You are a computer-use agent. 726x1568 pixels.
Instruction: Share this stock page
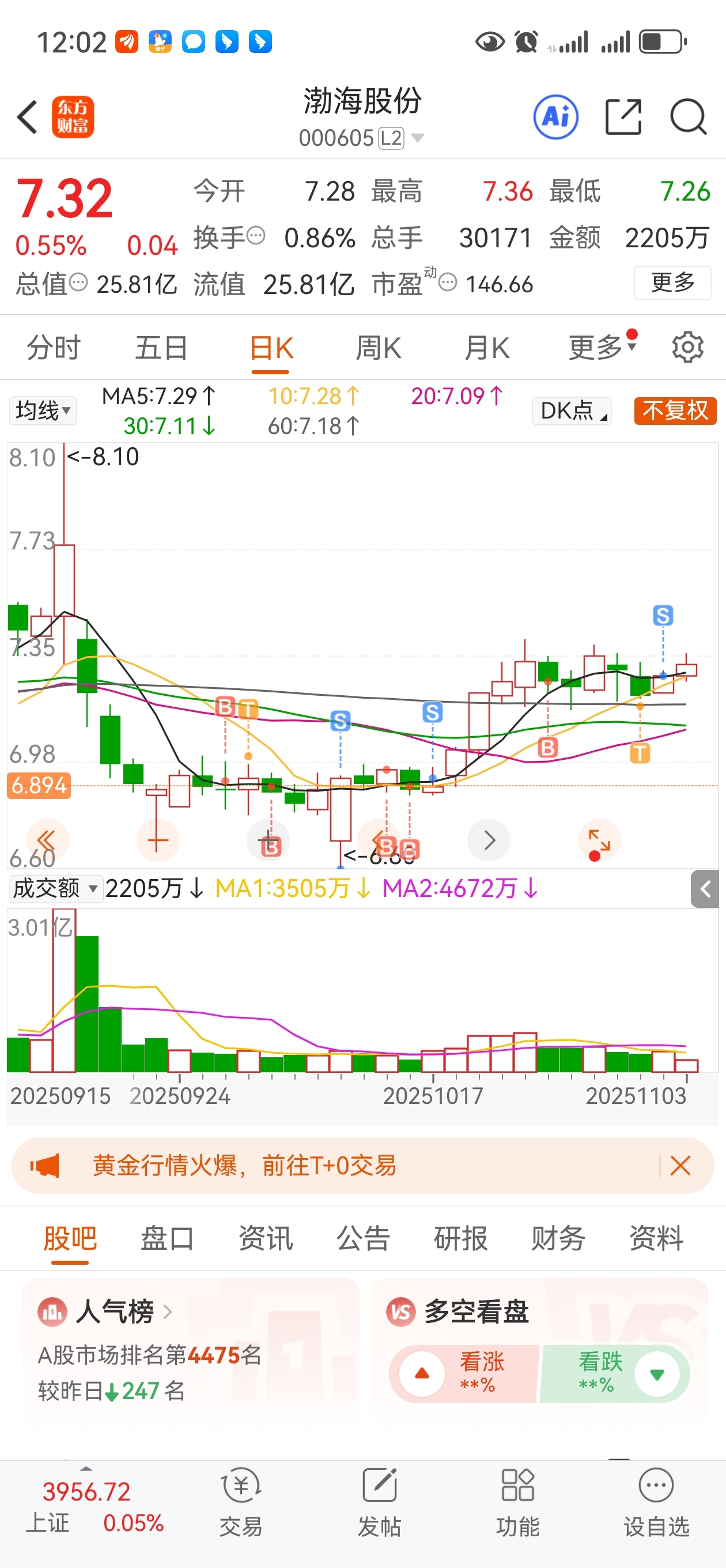tap(623, 117)
